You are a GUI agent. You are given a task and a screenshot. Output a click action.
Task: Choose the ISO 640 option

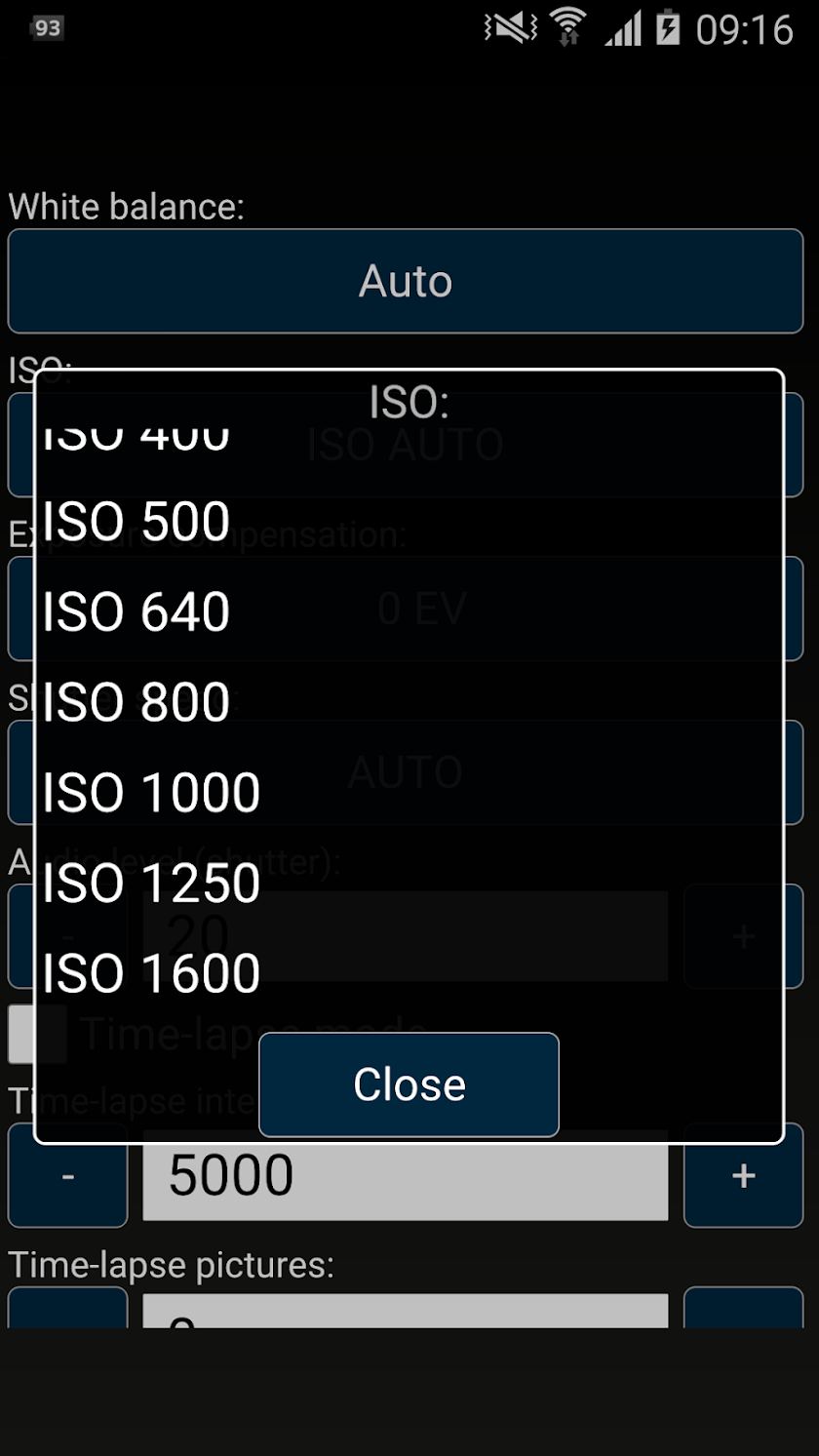136,612
